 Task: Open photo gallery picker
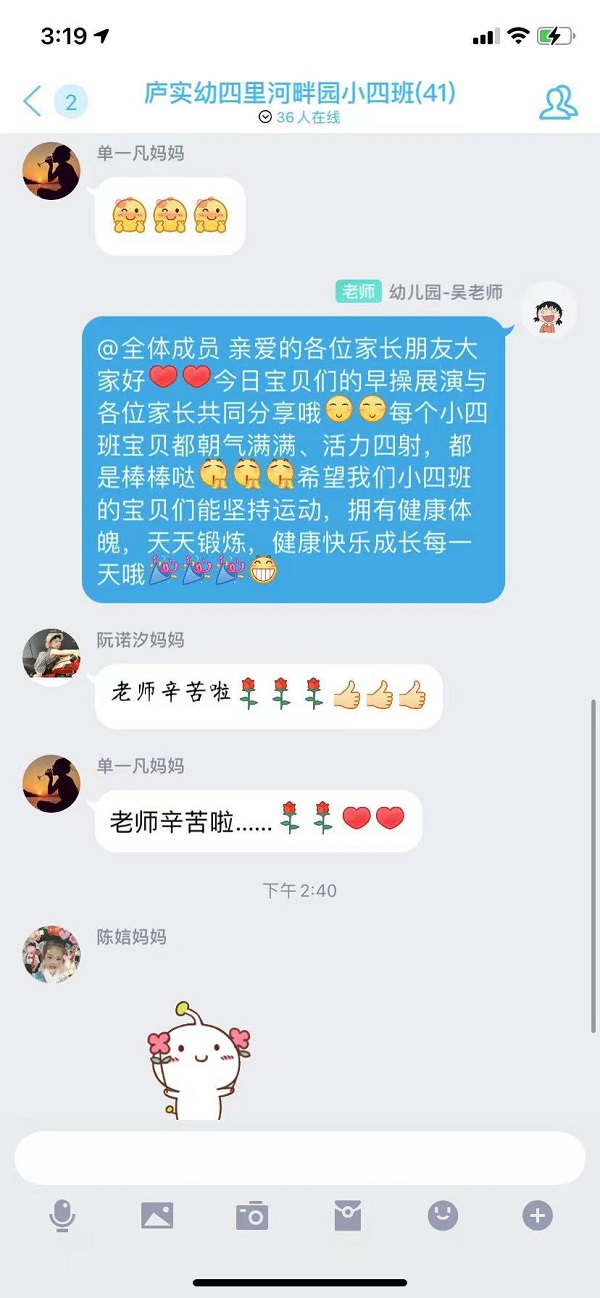157,1216
